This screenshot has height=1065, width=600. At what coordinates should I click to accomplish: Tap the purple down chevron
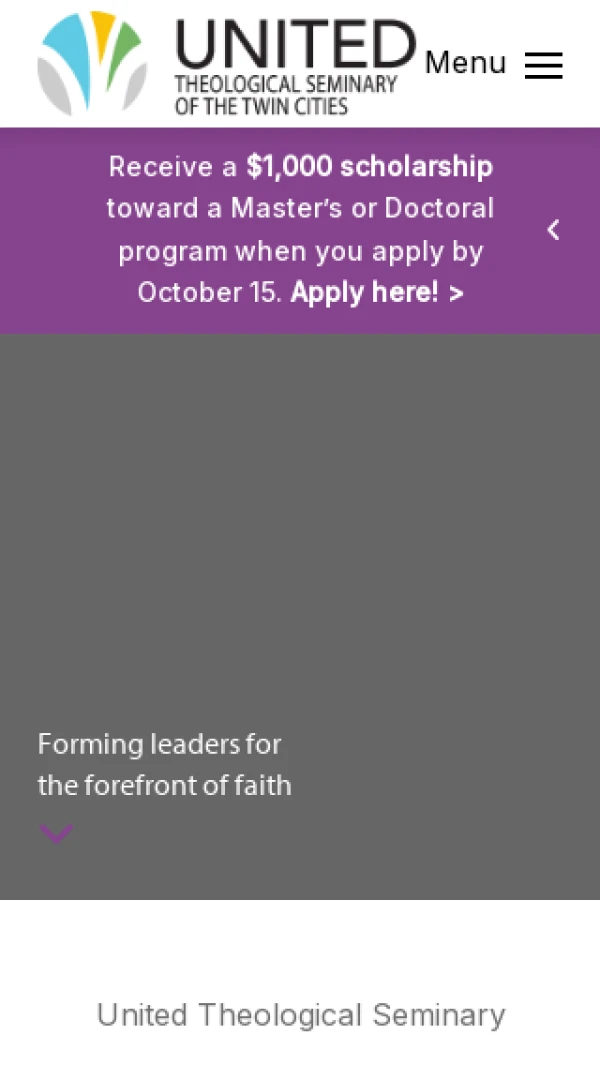pyautogui.click(x=56, y=833)
